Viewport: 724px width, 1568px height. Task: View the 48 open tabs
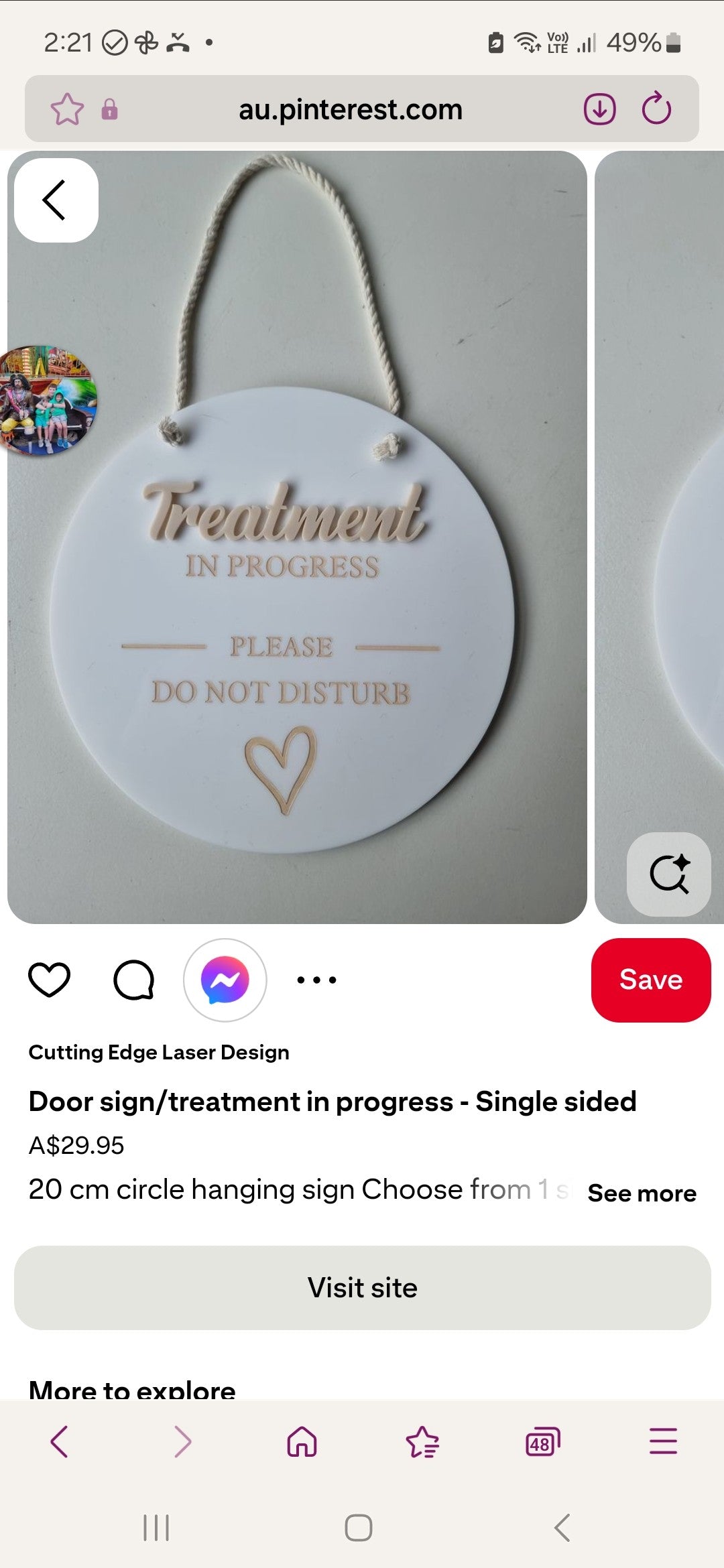point(542,1441)
